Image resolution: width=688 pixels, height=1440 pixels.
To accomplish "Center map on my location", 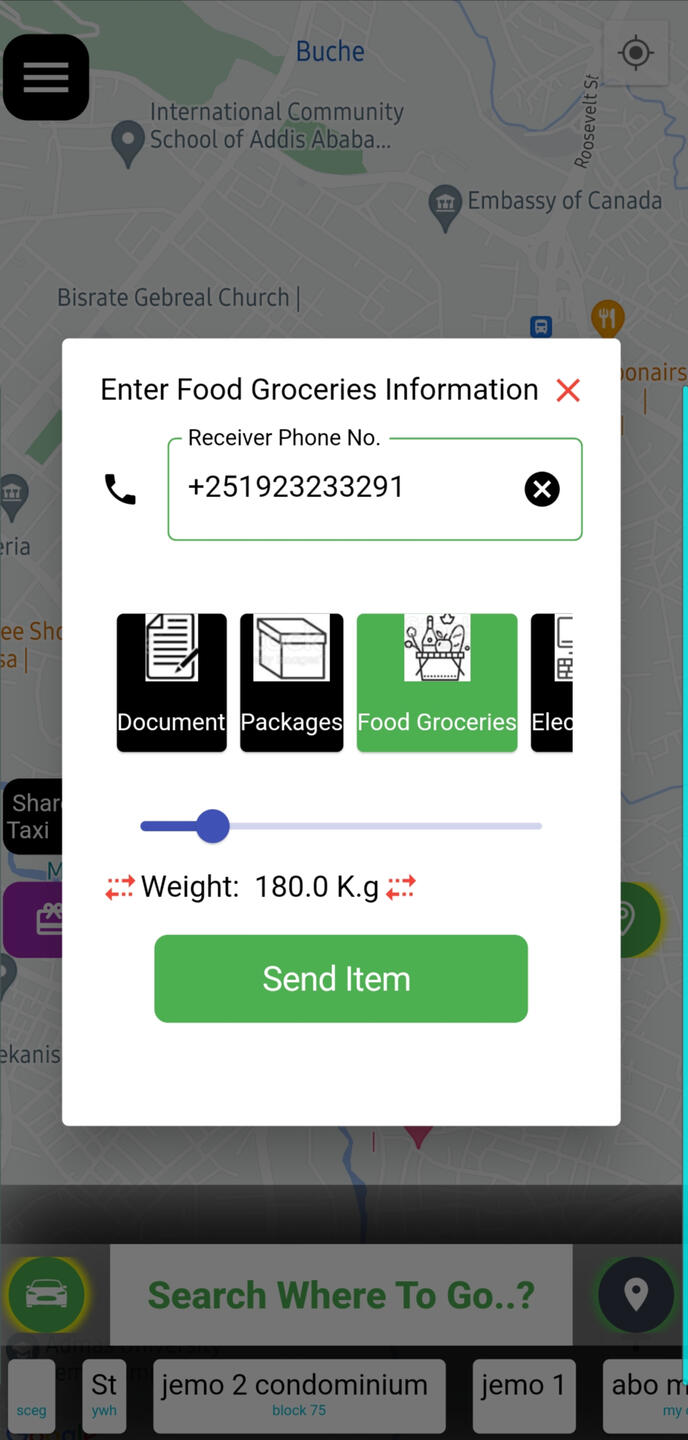I will coord(635,52).
